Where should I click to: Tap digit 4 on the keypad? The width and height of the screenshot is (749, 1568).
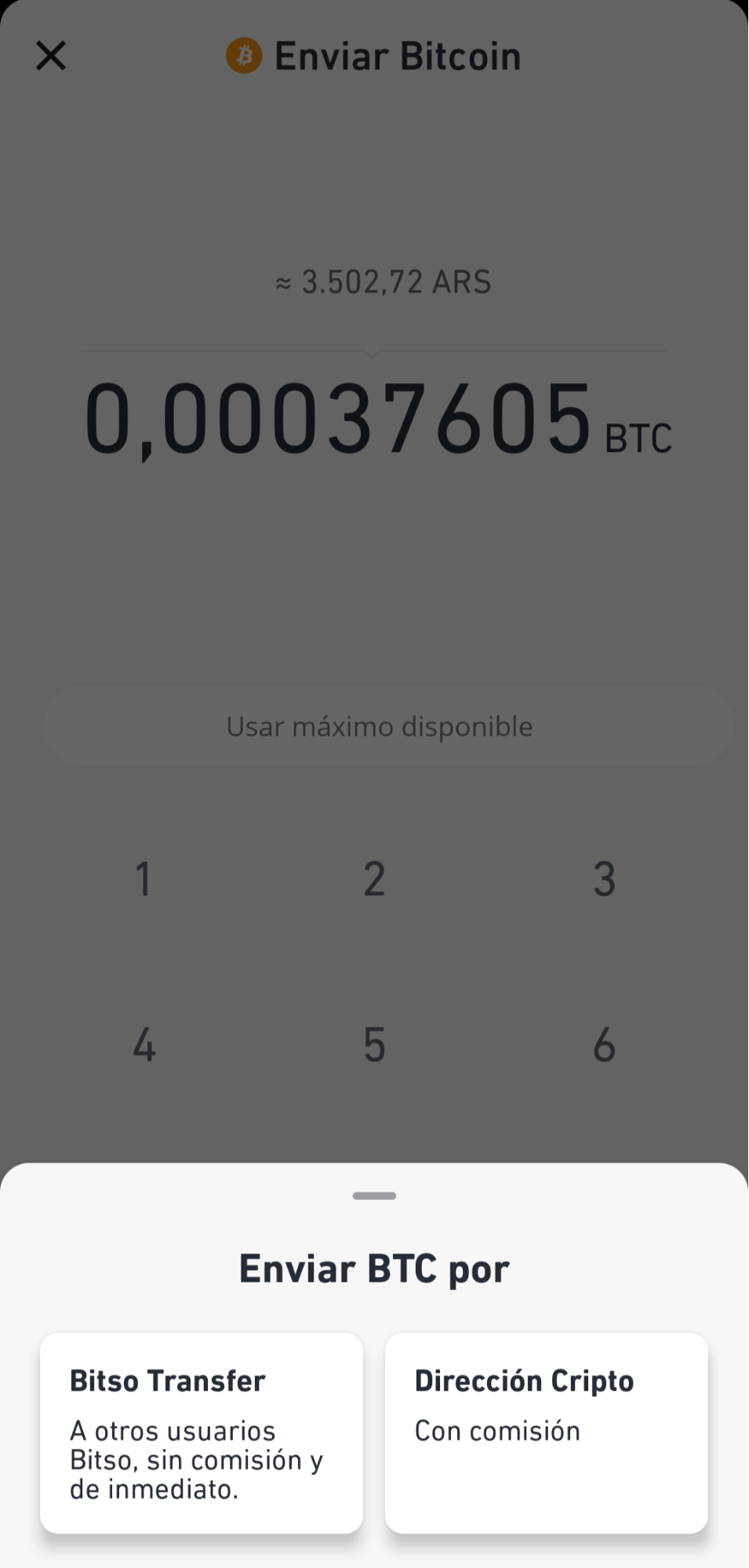(144, 1045)
